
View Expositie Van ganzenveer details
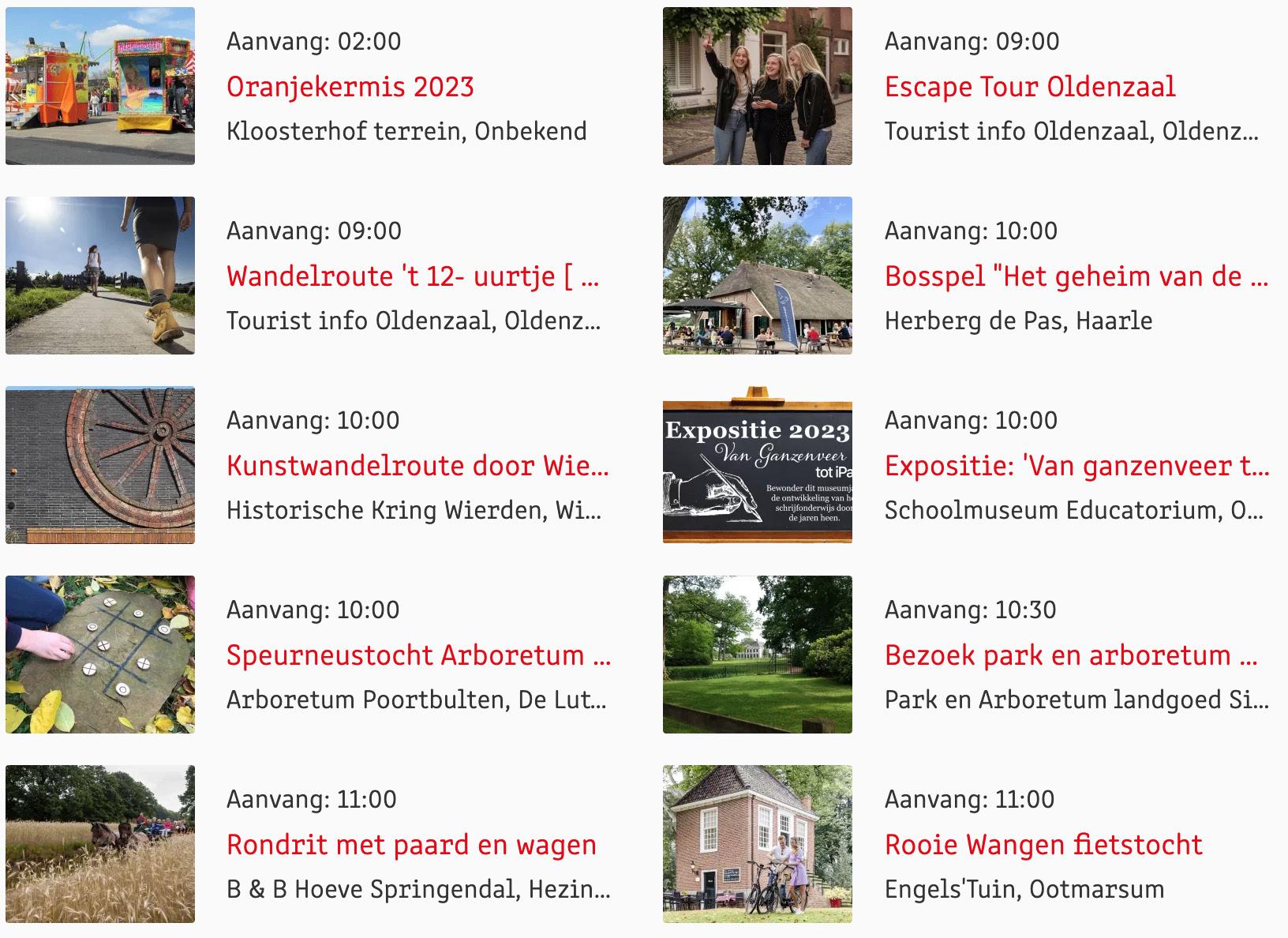1076,466
